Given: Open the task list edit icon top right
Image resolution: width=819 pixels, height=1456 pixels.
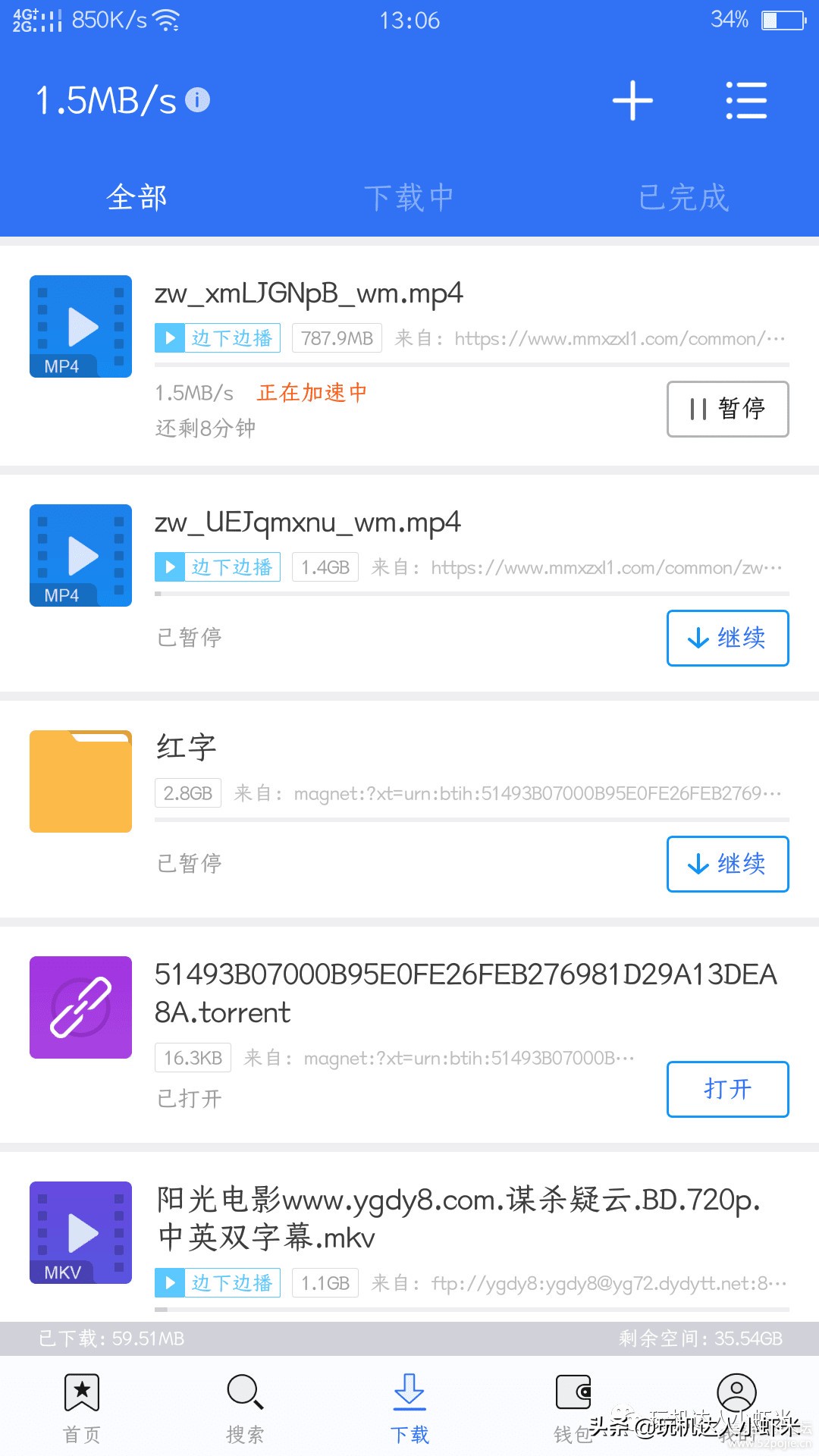Looking at the screenshot, I should pyautogui.click(x=747, y=101).
